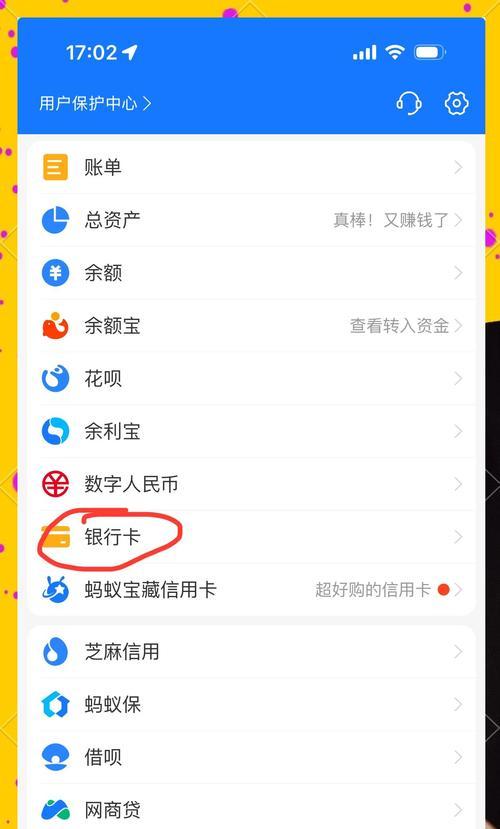Select 余利宝
Screen dimensions: 500x829
[x=252, y=431]
